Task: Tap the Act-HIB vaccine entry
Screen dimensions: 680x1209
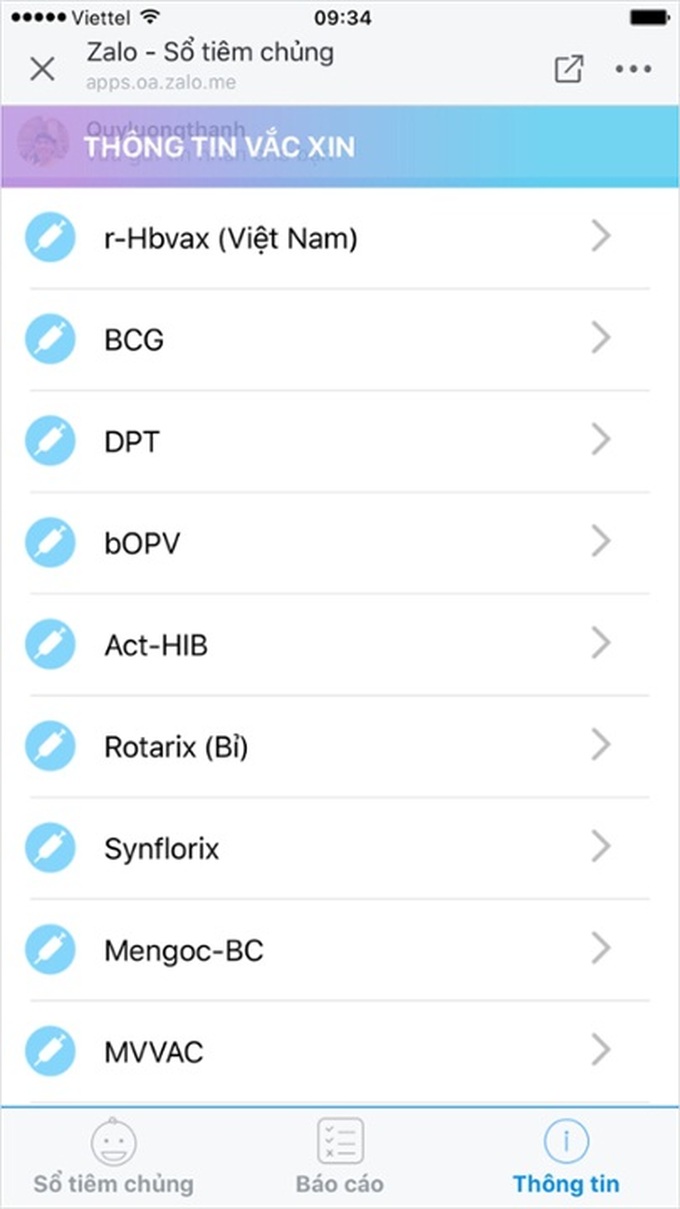Action: [340, 645]
